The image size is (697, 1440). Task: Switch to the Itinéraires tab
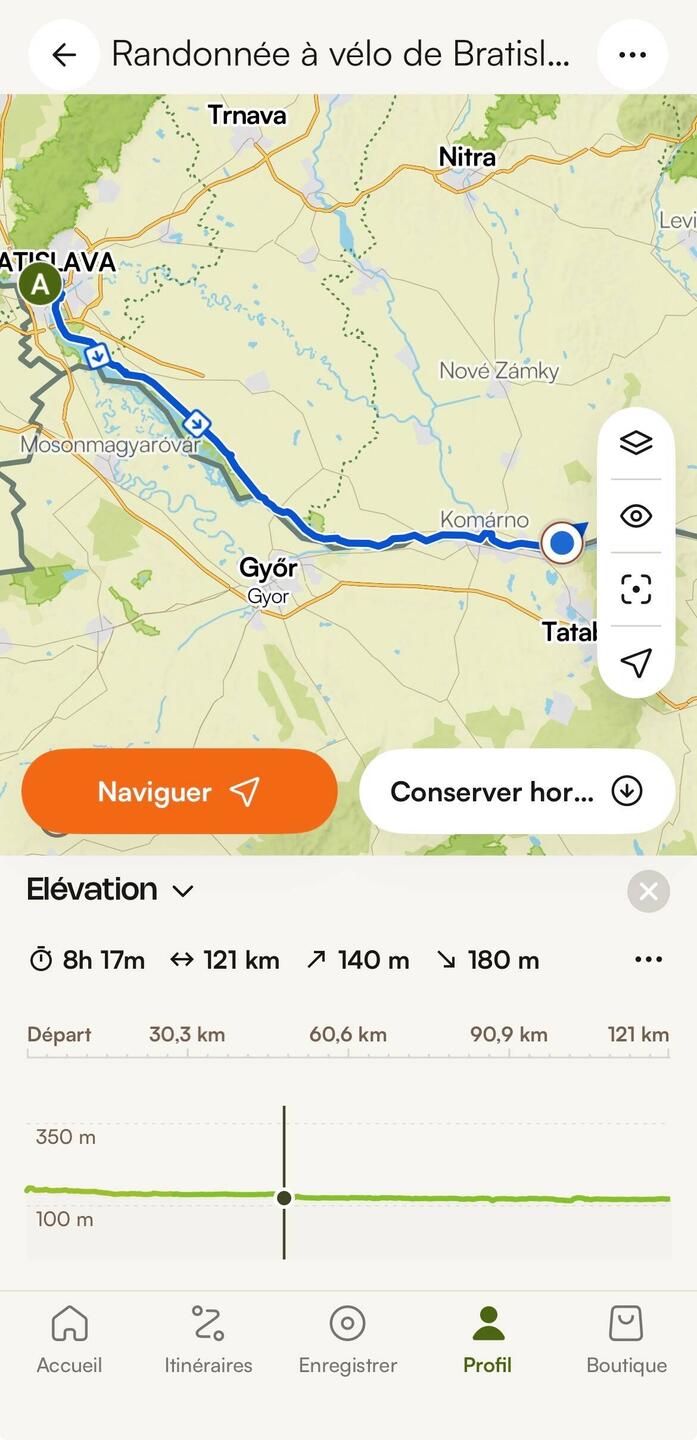pos(208,1340)
